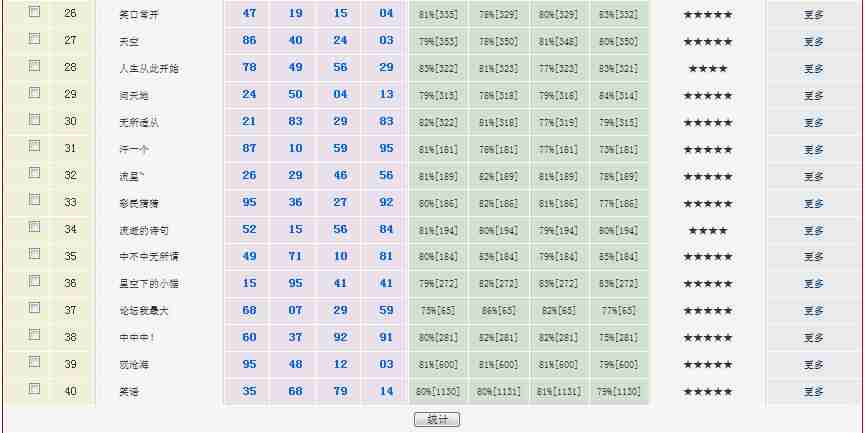Screen dimensions: 865x433
Task: Tick the checkbox for row 35
Action: click(x=34, y=254)
